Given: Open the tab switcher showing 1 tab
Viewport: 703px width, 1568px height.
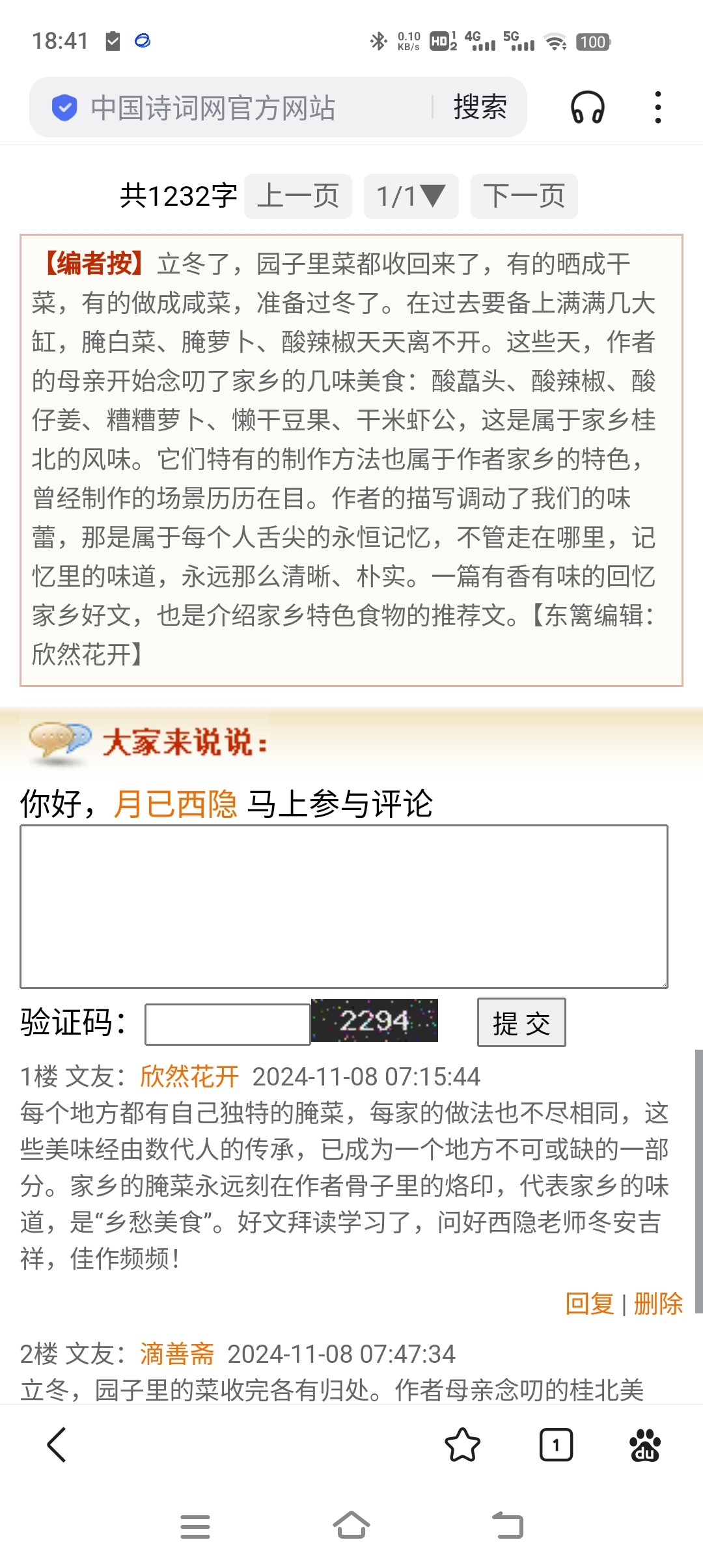Looking at the screenshot, I should (x=556, y=1445).
